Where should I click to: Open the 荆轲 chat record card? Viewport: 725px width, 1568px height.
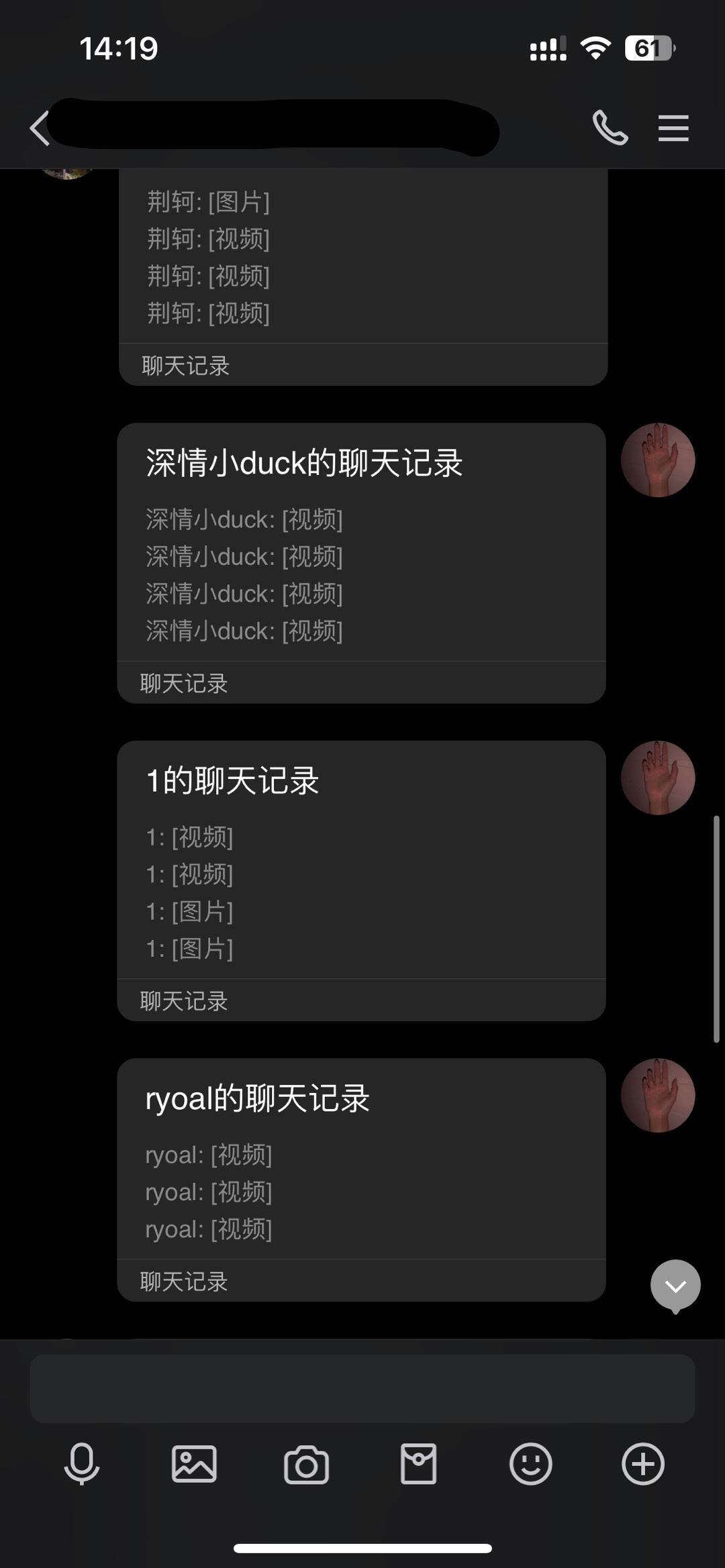click(x=363, y=276)
